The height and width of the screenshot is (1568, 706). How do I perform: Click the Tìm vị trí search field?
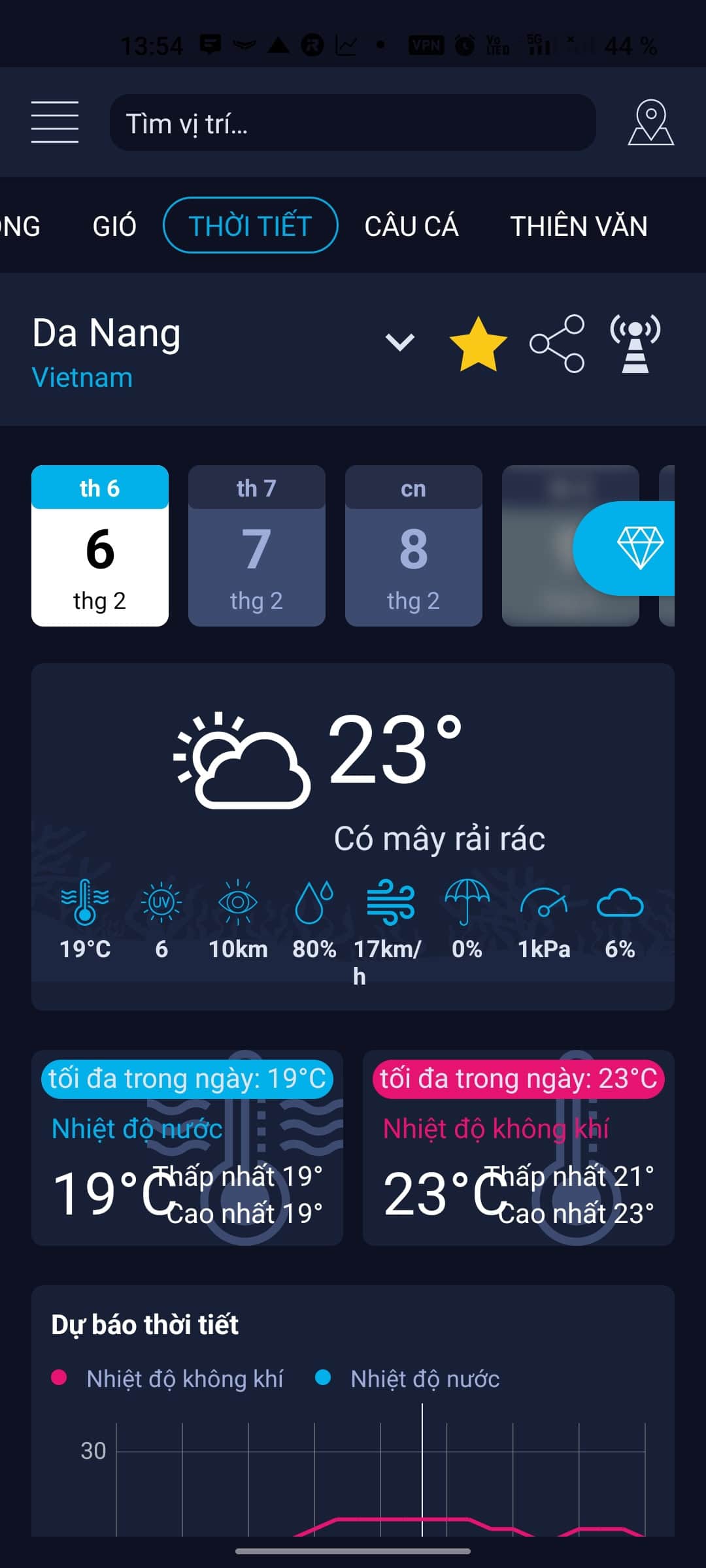click(352, 123)
